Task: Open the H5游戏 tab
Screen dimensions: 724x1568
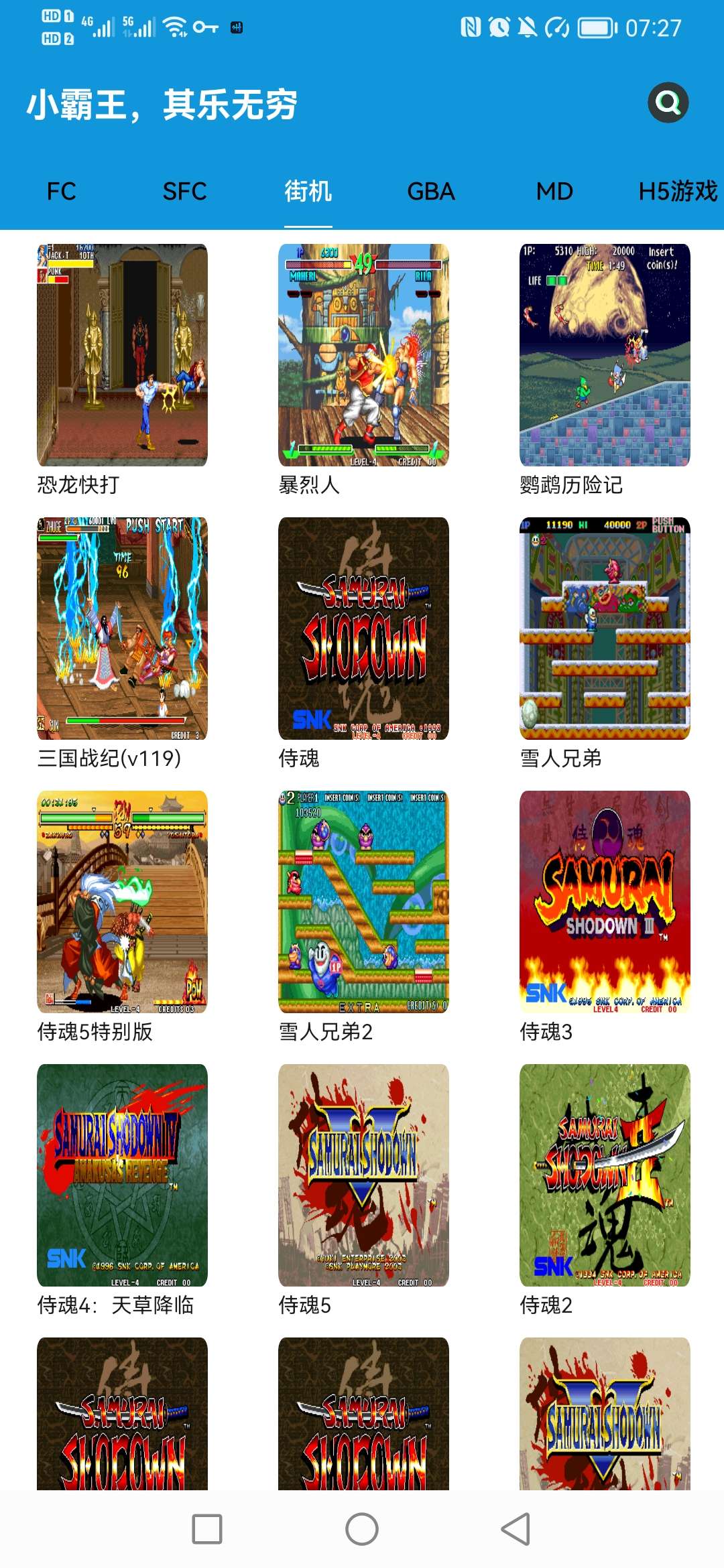Action: [x=678, y=192]
